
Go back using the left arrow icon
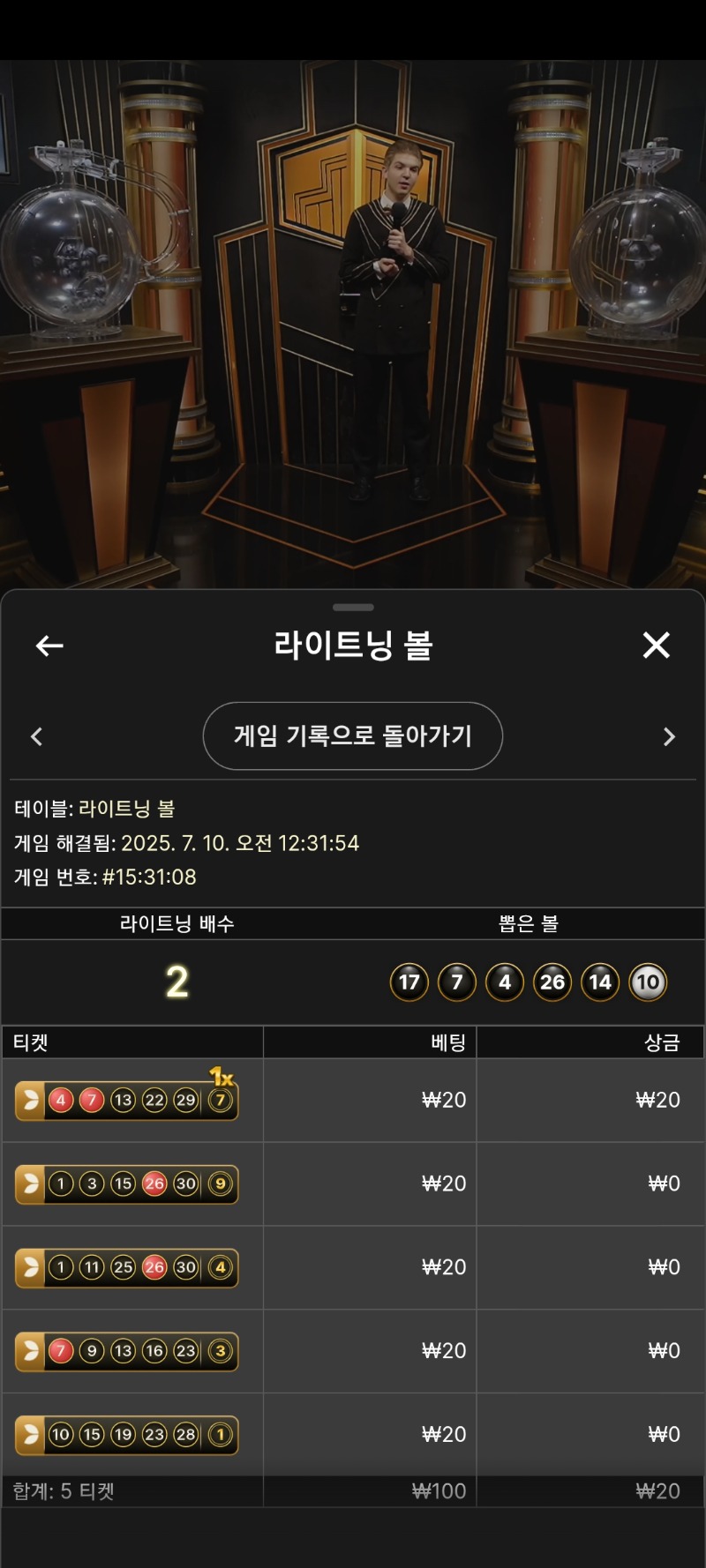[49, 646]
